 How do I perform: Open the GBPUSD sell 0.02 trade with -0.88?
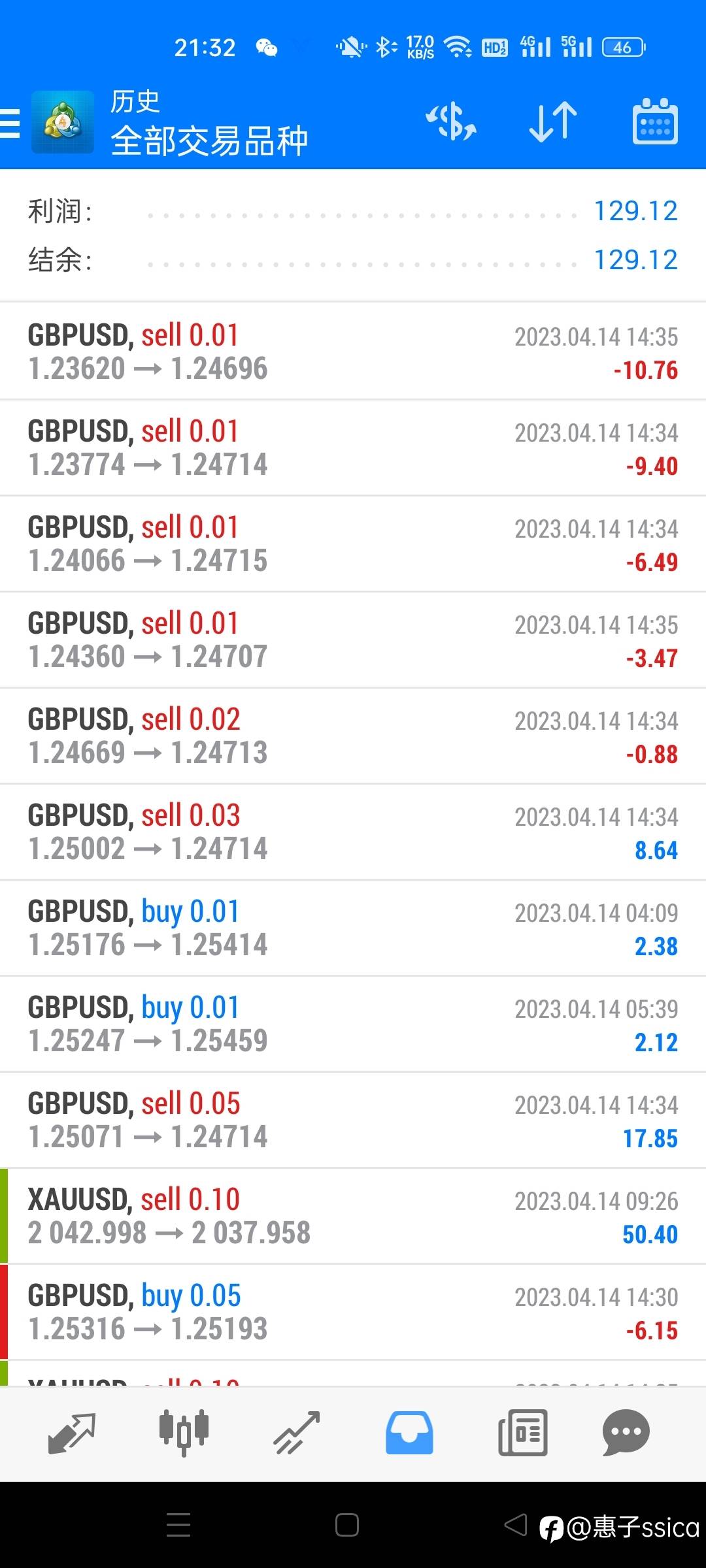point(353,736)
